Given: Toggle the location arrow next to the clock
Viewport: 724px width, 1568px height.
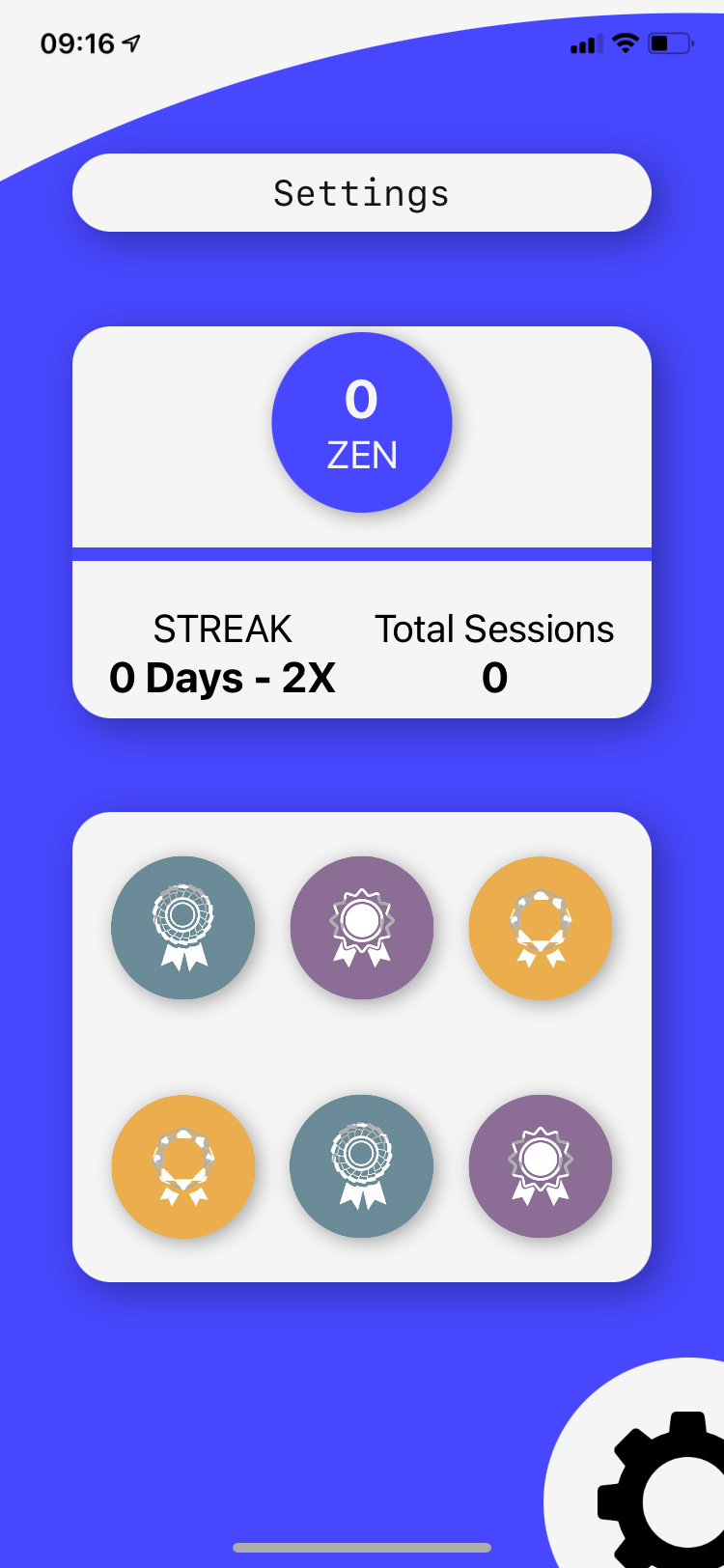Looking at the screenshot, I should click(x=130, y=41).
